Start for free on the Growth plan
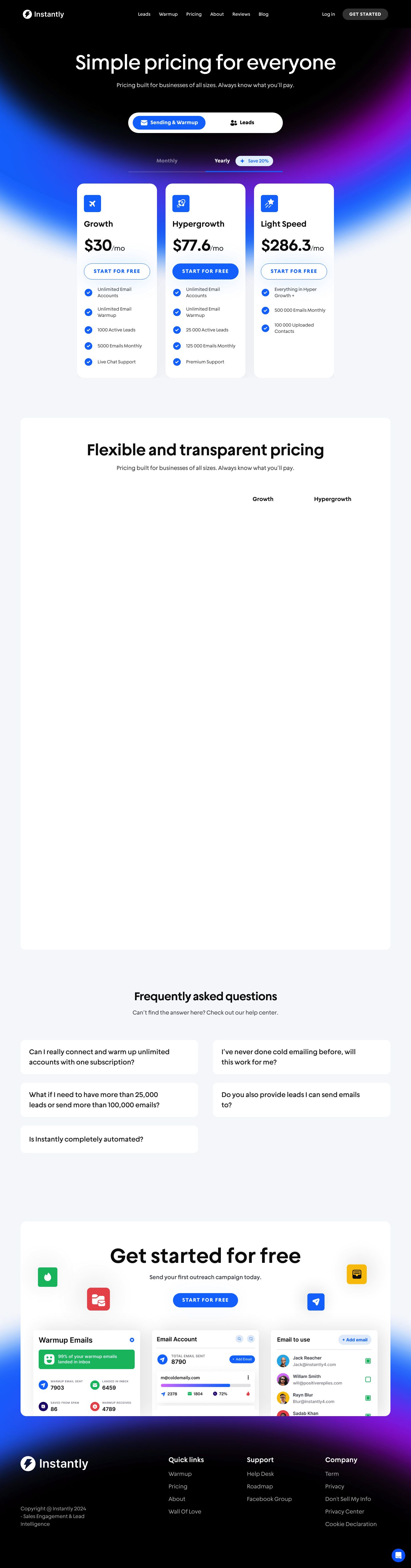This screenshot has width=411, height=1568. click(117, 271)
